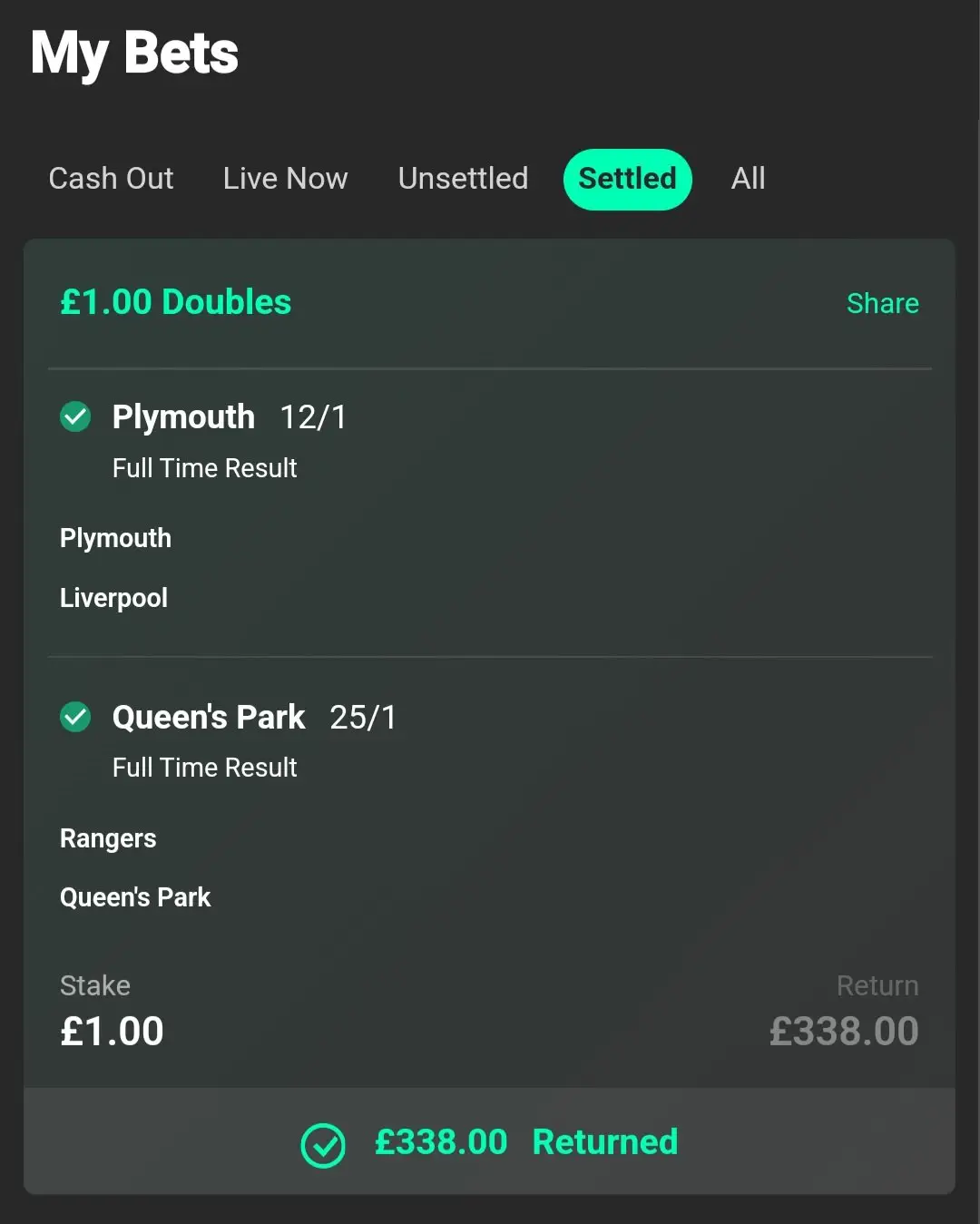Click the Rangers team name

107,838
